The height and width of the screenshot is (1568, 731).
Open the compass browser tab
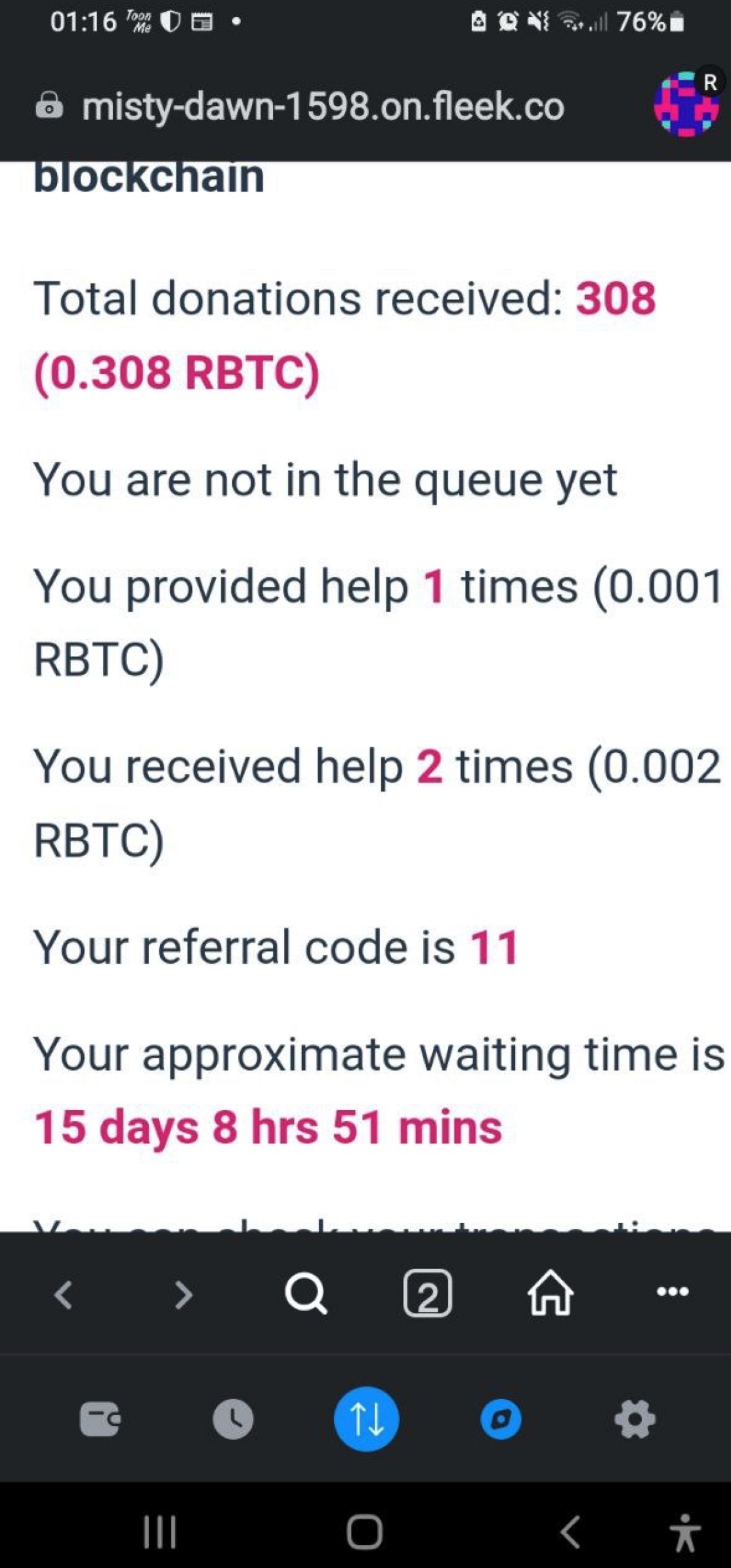[x=501, y=1420]
